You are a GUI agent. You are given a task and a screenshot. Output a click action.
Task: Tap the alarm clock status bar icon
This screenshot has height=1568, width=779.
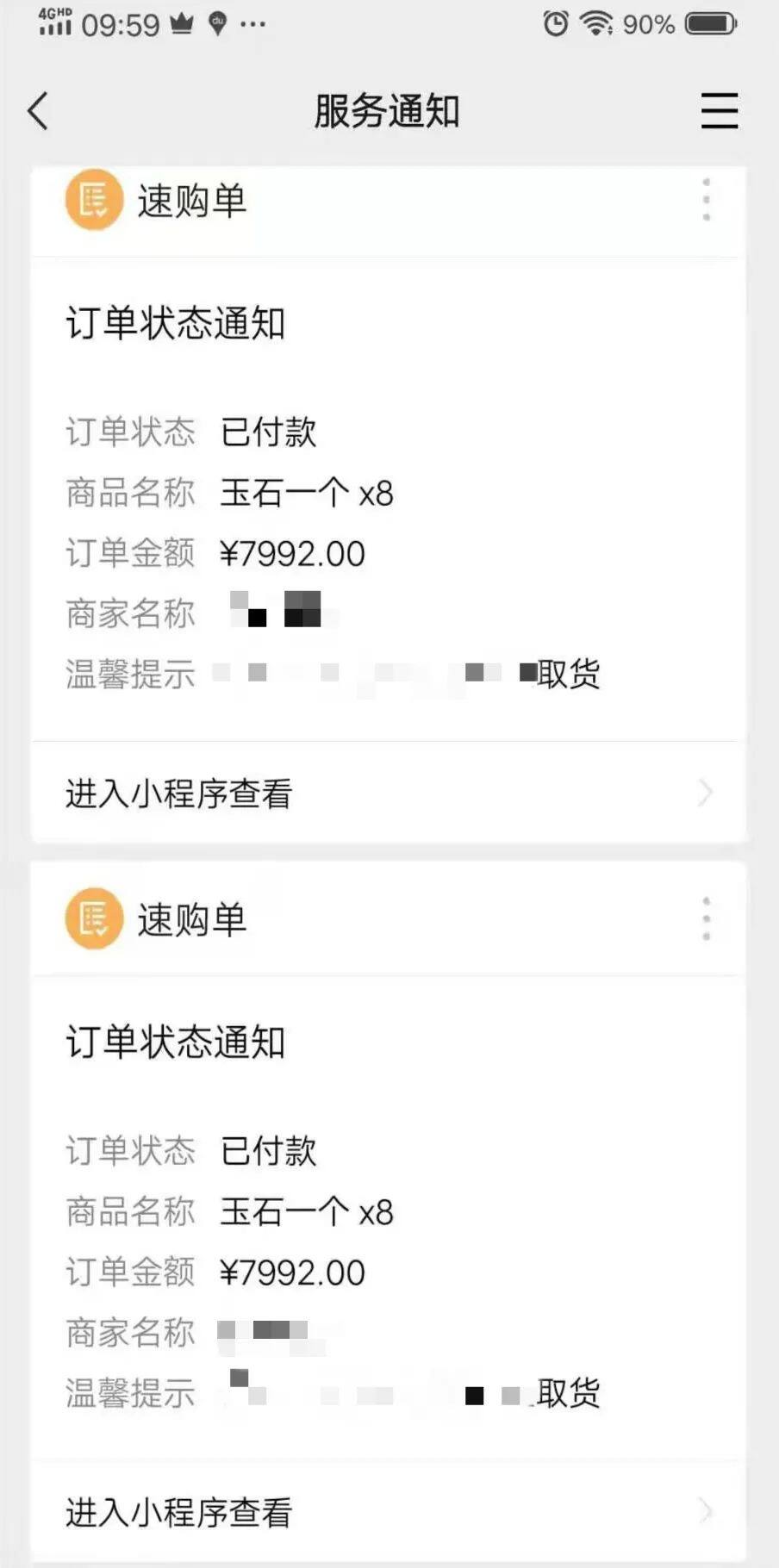coord(556,23)
